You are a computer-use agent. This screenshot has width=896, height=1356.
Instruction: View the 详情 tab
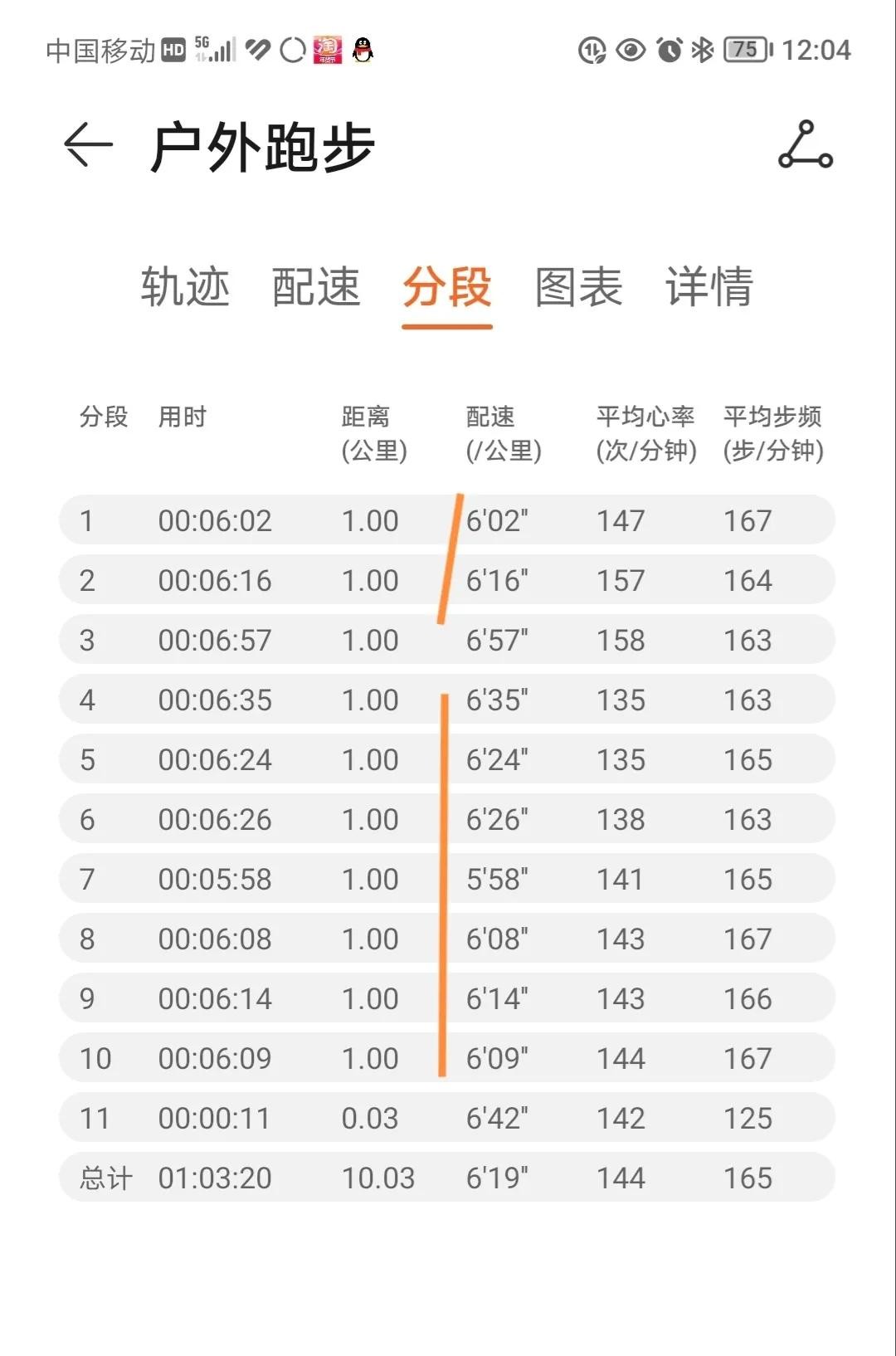[x=709, y=287]
